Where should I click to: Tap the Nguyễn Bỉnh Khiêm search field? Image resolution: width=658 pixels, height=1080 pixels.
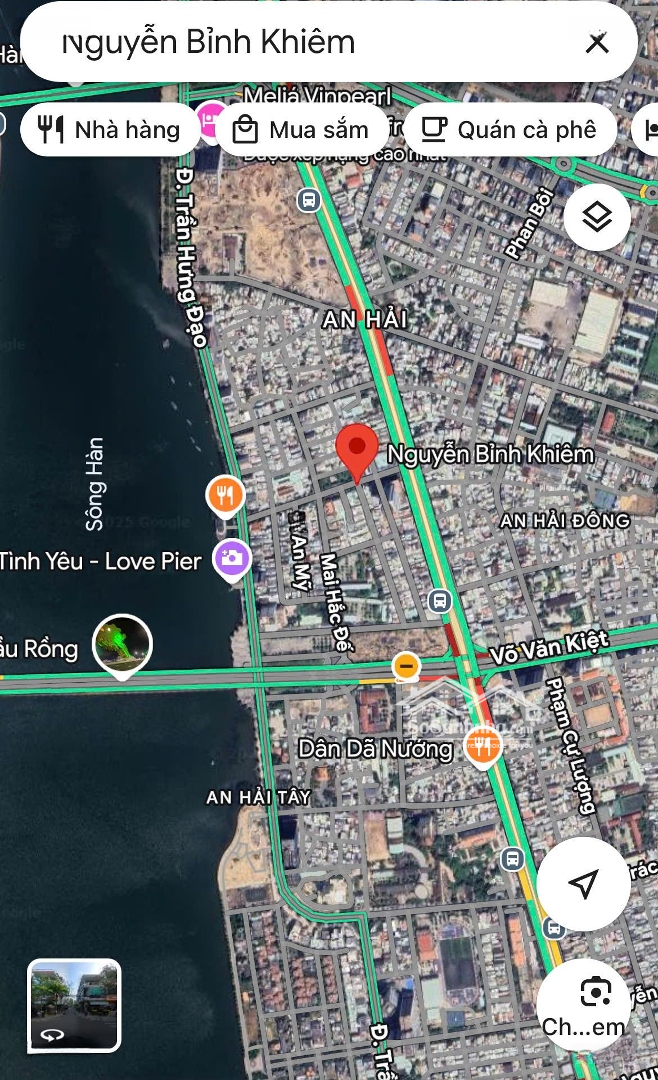pos(300,42)
